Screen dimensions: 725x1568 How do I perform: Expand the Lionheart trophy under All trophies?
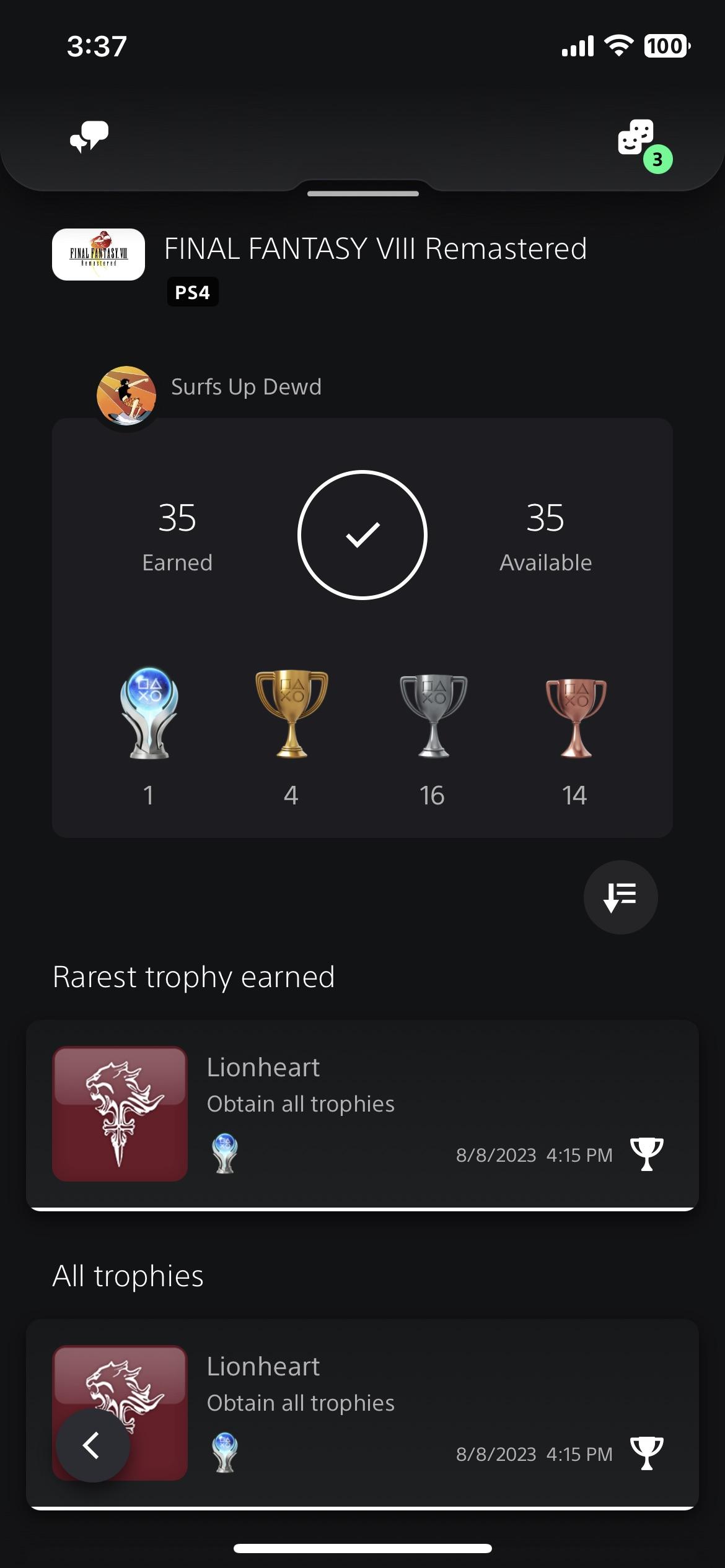point(362,1418)
